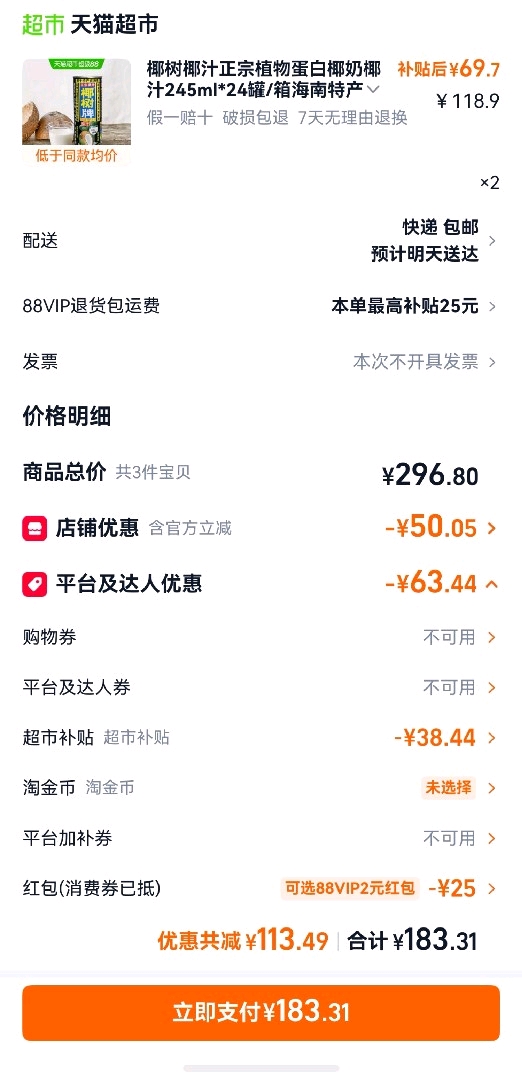
Task: Open the 购物券 row
Action: tap(261, 637)
